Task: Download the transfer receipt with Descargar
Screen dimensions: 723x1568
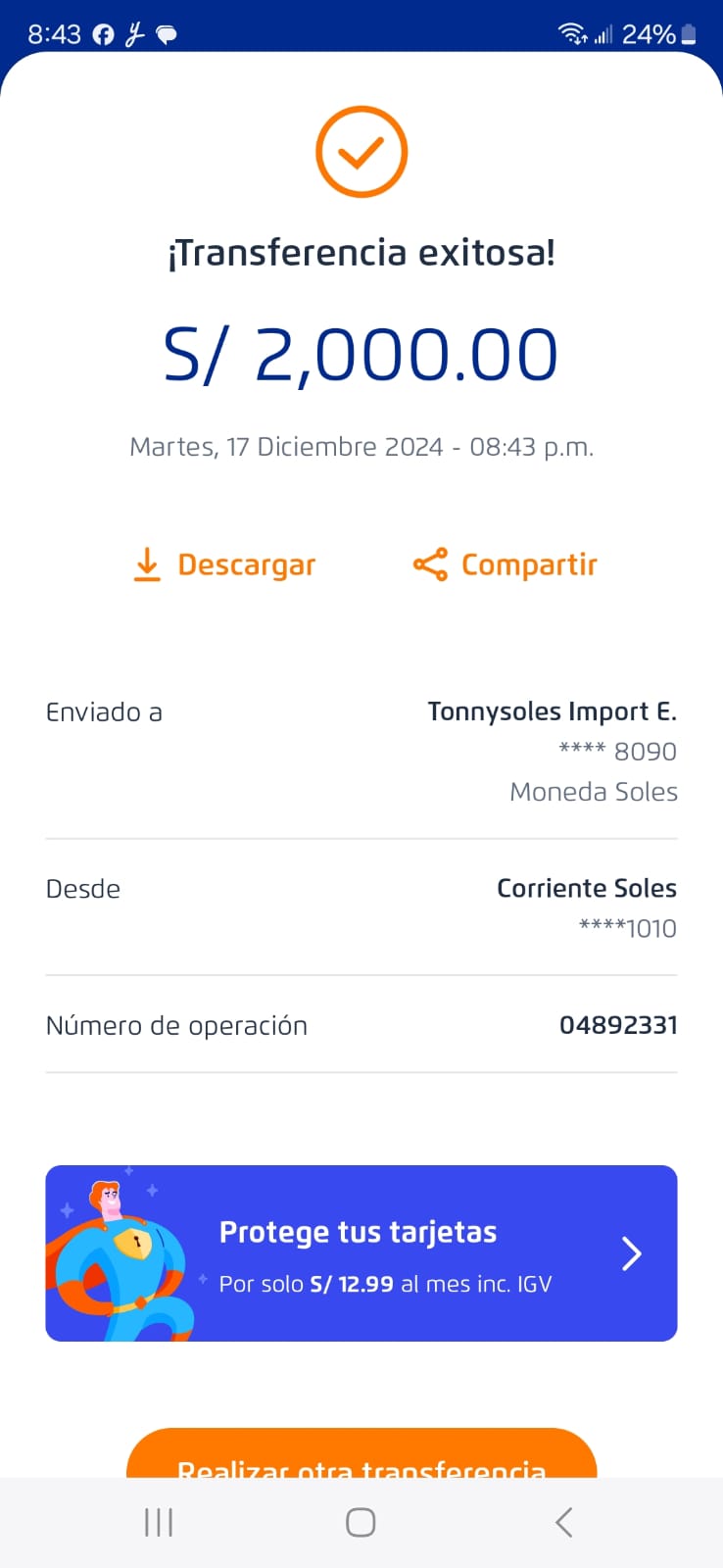Action: 224,564
